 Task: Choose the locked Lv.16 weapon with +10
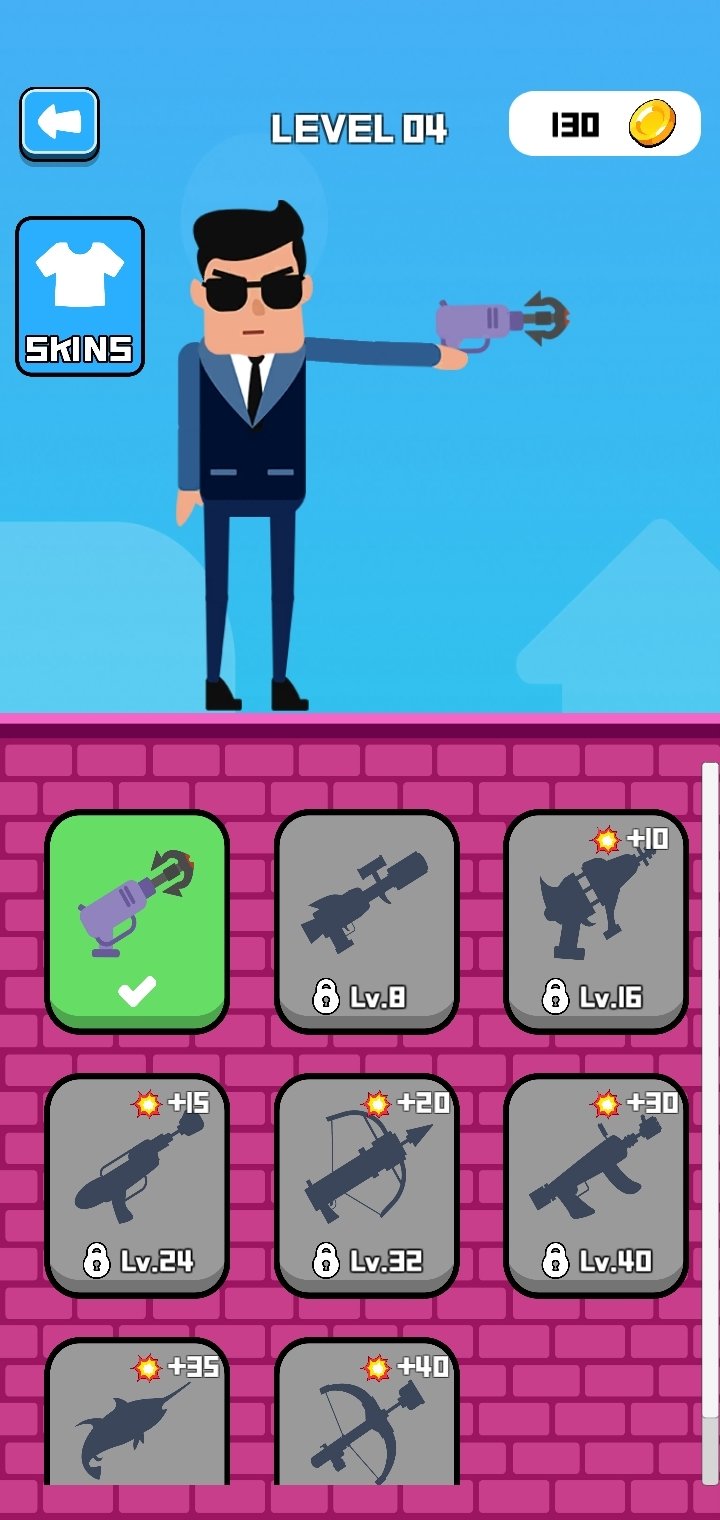click(596, 921)
